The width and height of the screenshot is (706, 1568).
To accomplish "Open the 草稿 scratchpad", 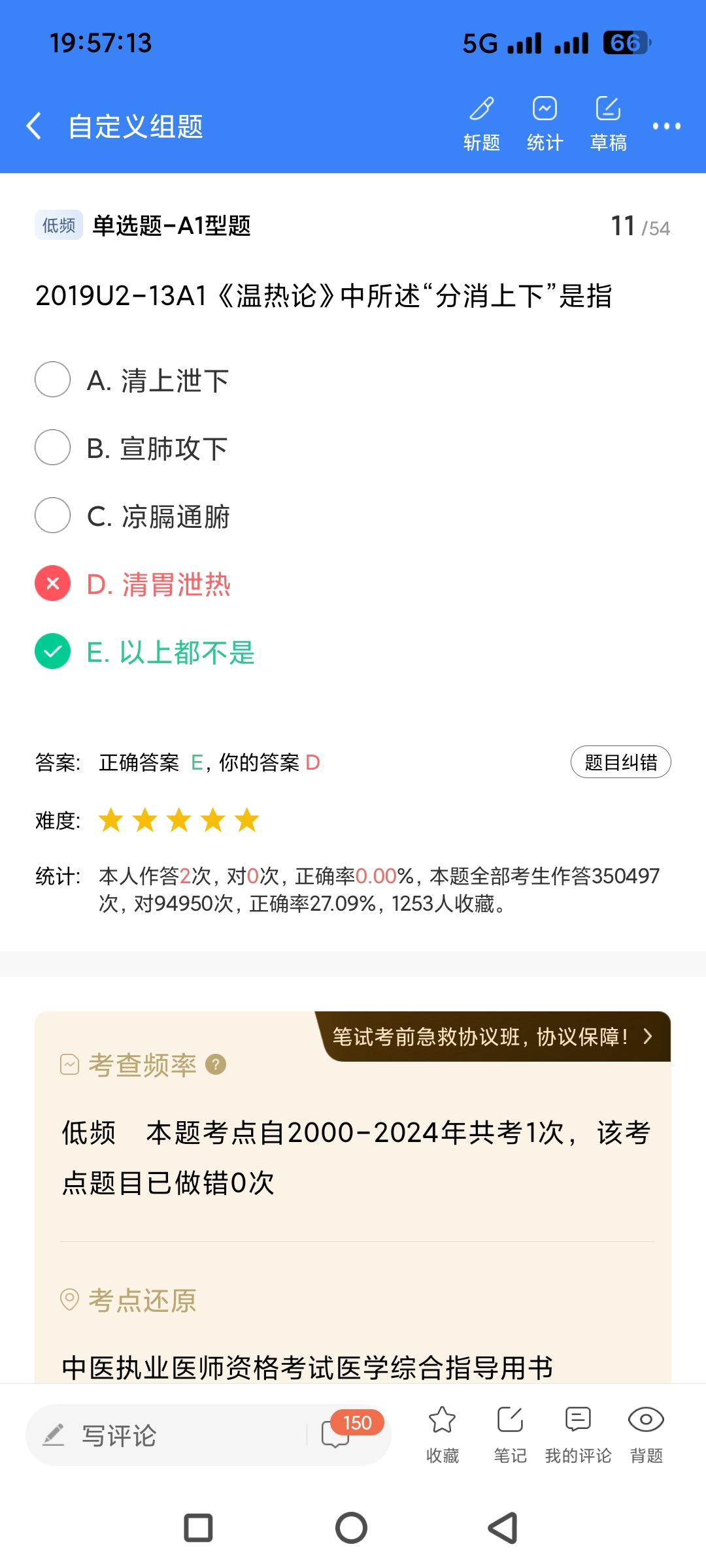I will pos(608,123).
